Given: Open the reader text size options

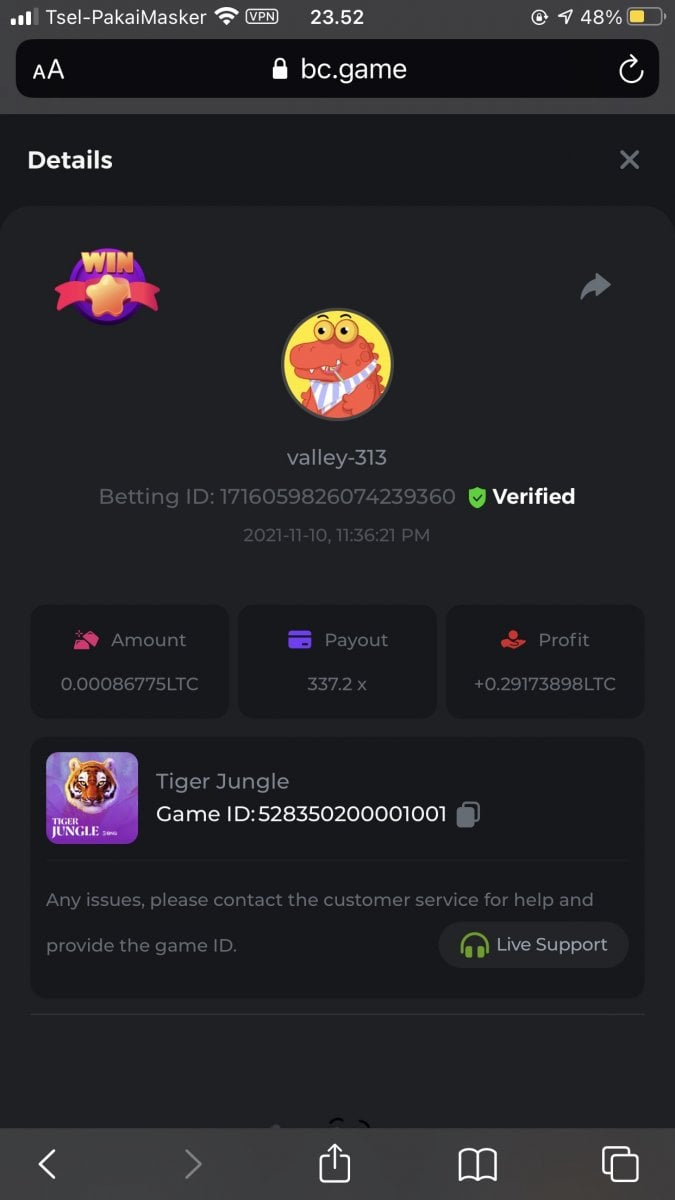Looking at the screenshot, I should (x=48, y=69).
